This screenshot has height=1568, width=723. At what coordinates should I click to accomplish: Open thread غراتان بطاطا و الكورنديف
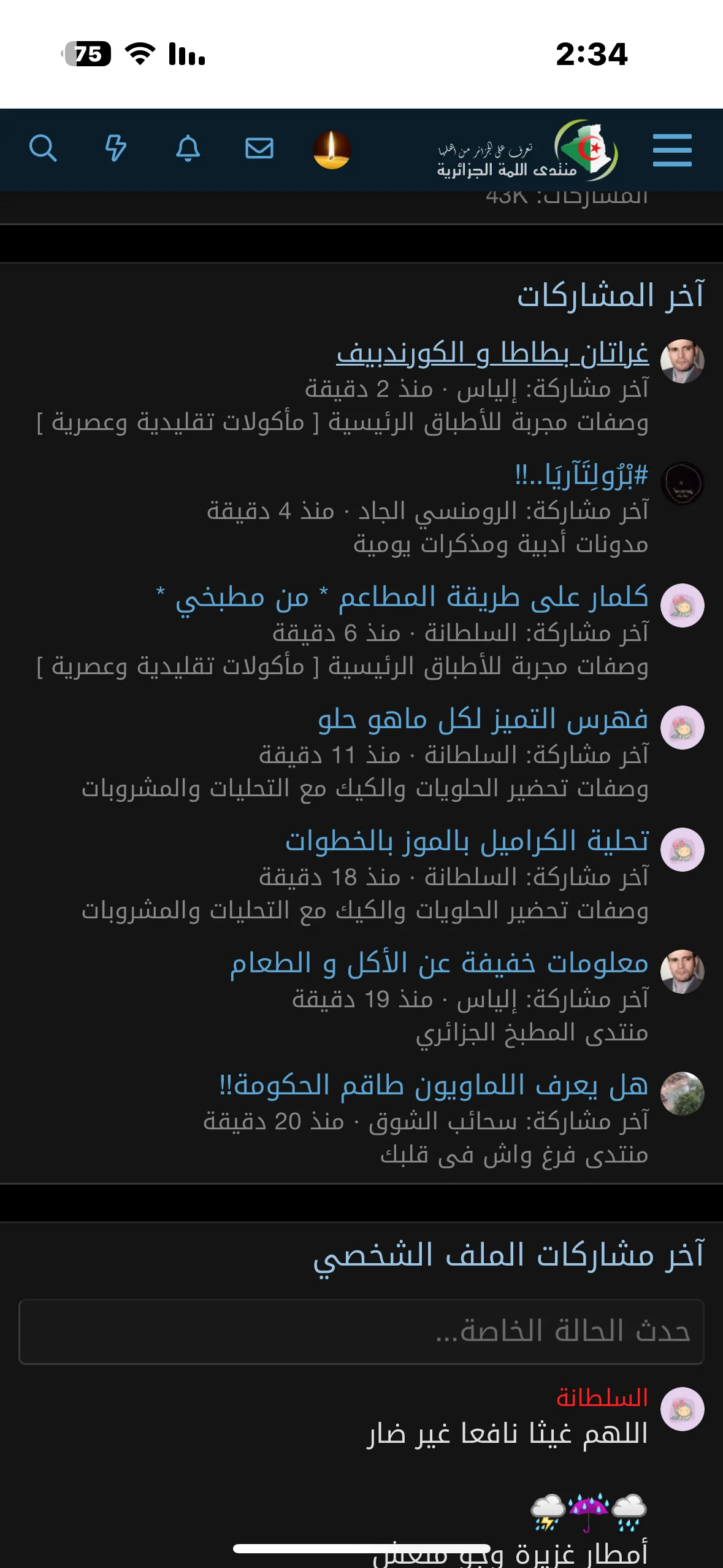pos(492,353)
